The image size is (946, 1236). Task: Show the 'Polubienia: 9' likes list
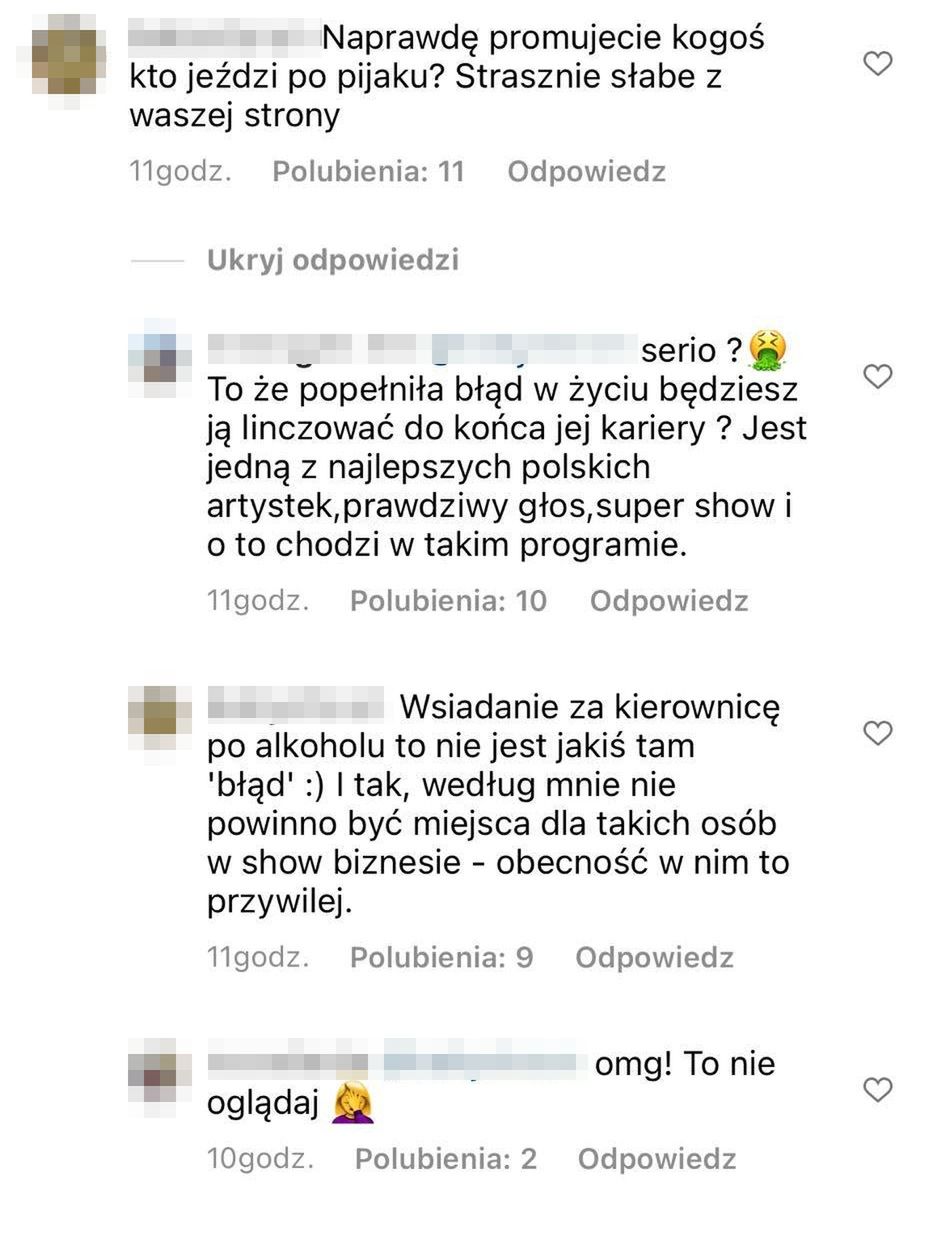point(441,958)
